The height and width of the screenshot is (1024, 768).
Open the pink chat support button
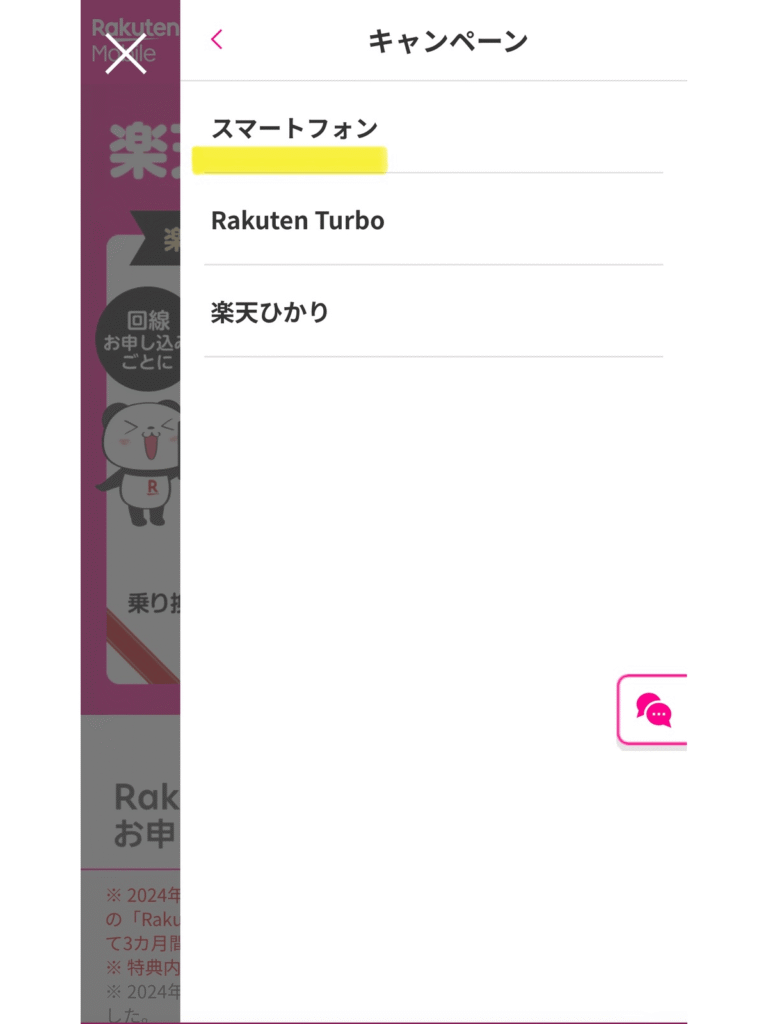[654, 710]
